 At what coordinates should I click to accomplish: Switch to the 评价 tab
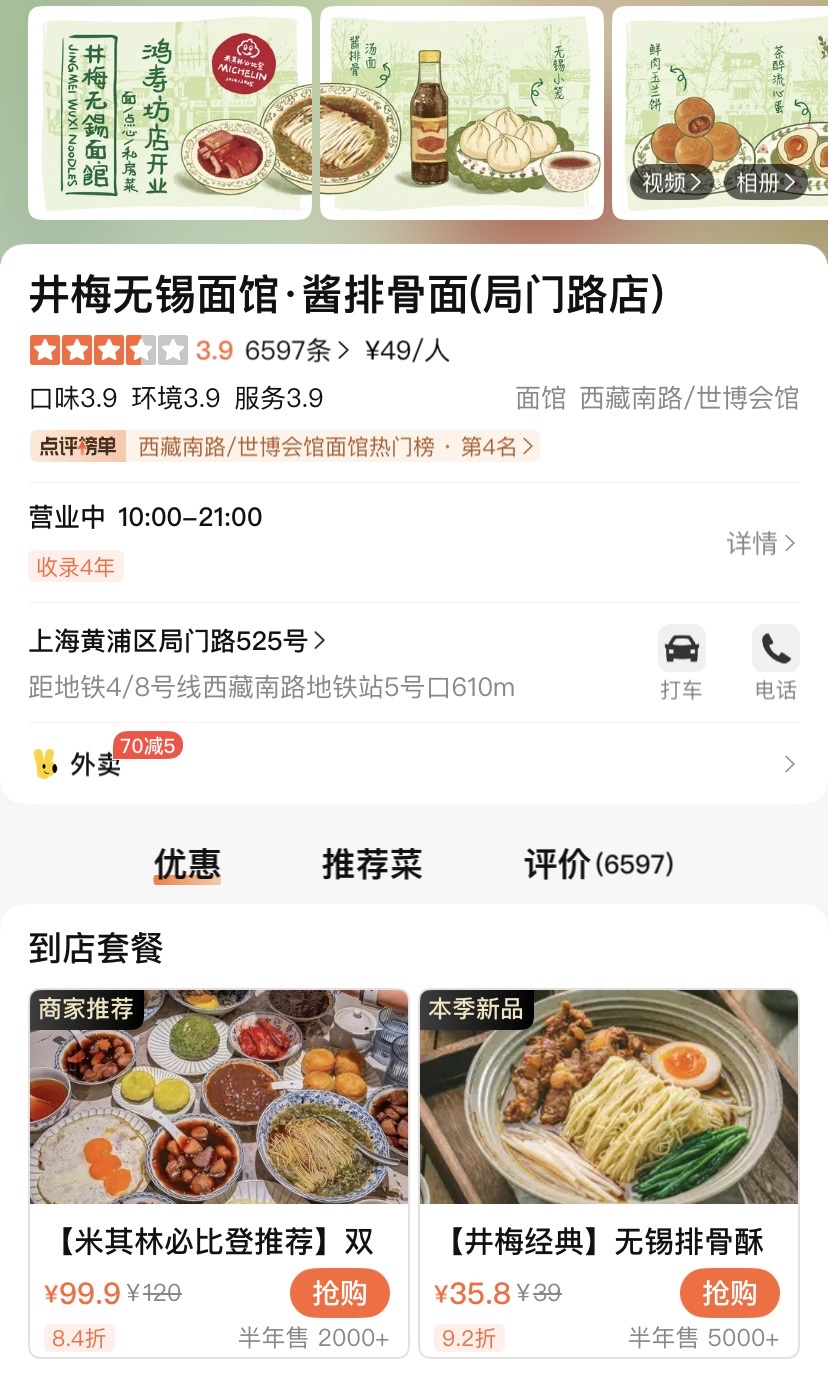click(598, 863)
